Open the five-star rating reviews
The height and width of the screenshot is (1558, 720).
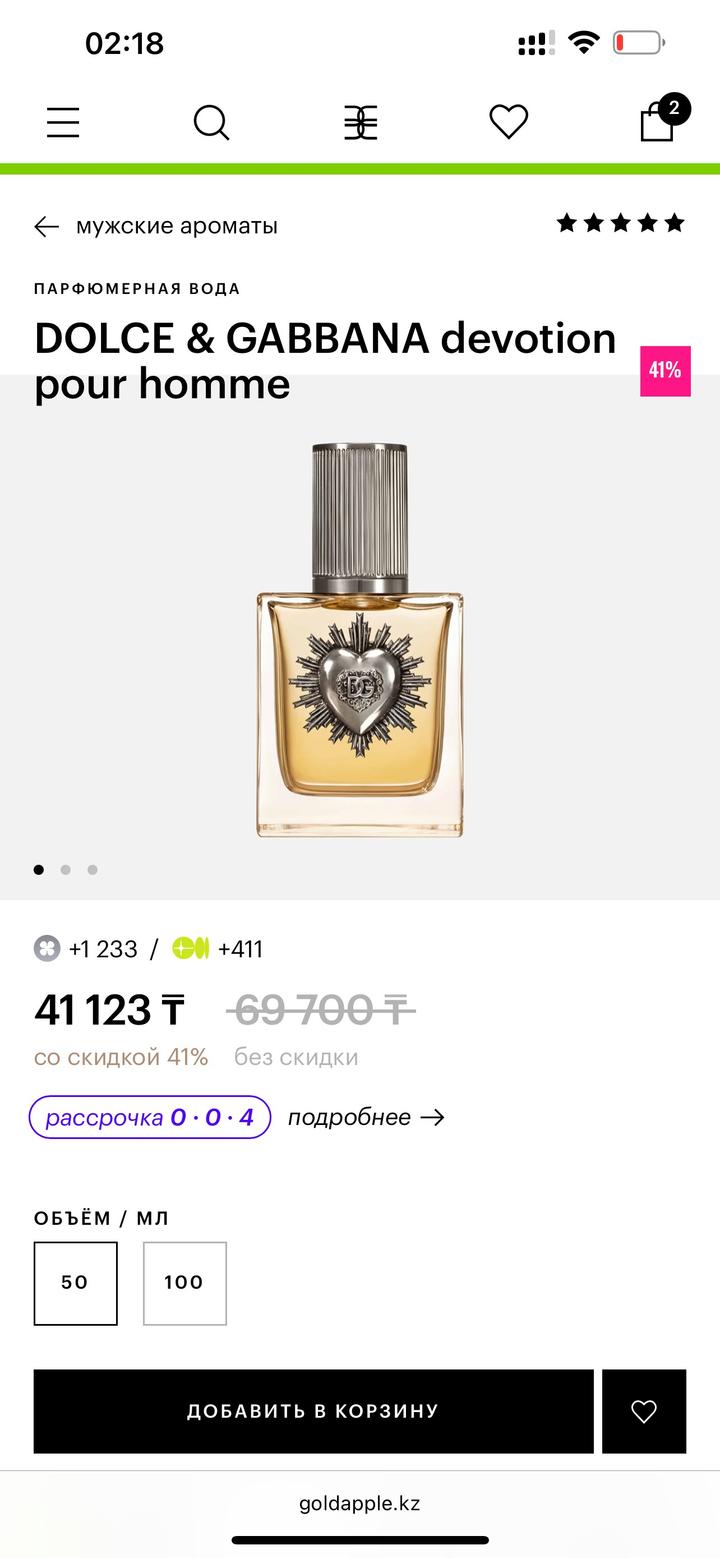(x=620, y=223)
